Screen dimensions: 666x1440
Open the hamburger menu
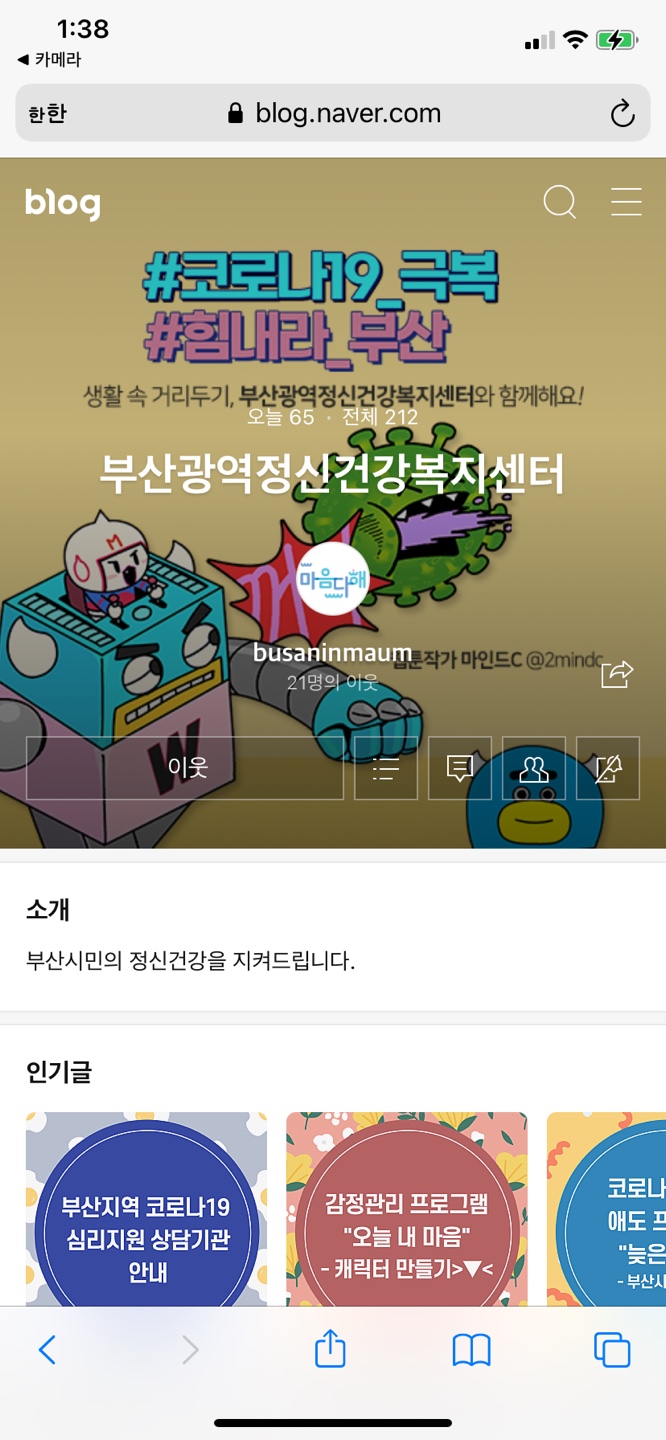[x=626, y=202]
